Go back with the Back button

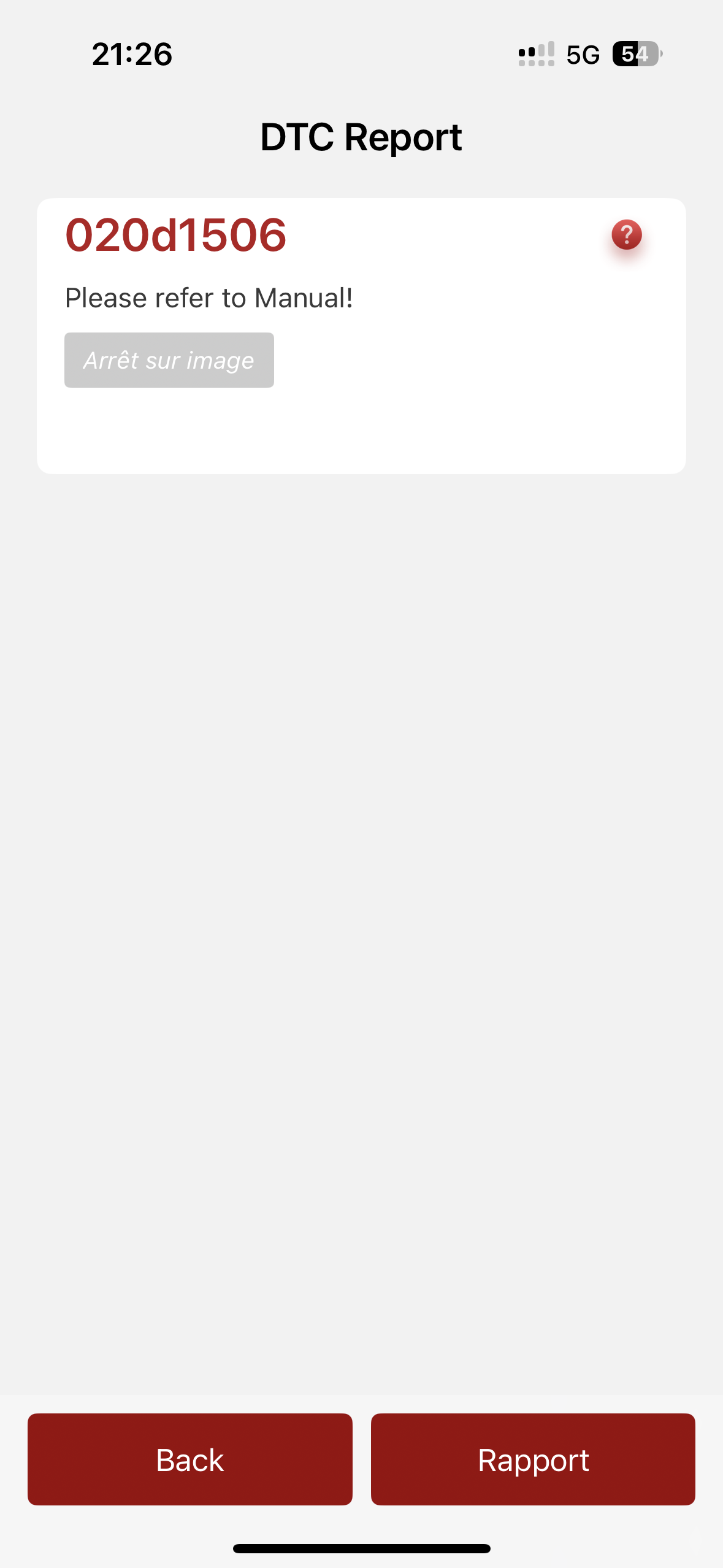tap(190, 1459)
